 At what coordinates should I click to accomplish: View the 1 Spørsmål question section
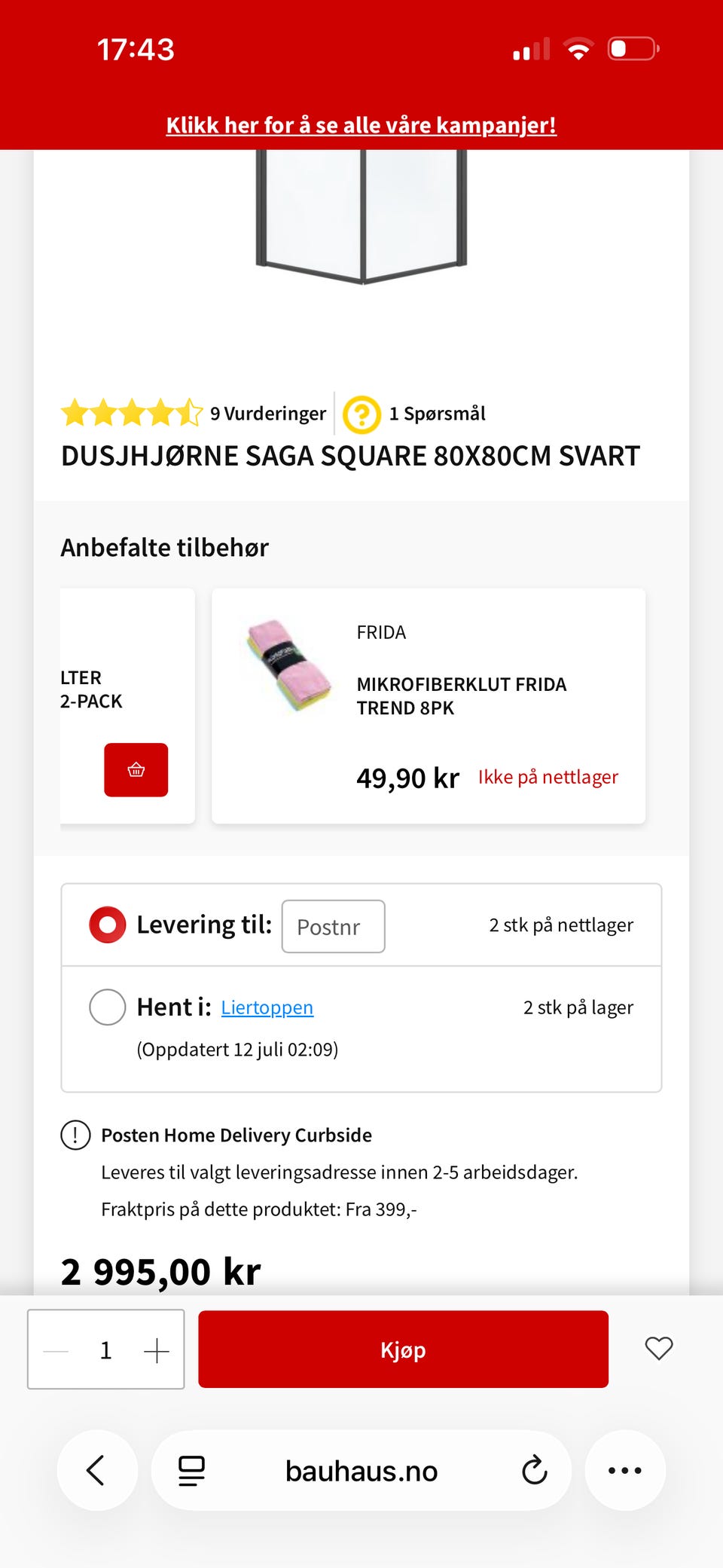pos(437,414)
